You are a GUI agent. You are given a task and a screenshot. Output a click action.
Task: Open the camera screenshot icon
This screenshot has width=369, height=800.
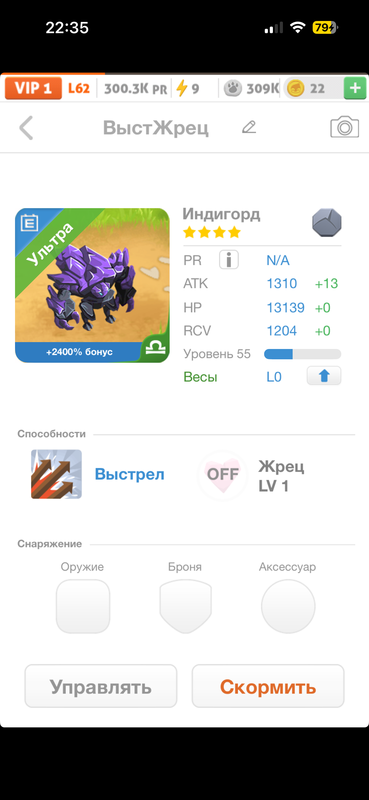345,127
